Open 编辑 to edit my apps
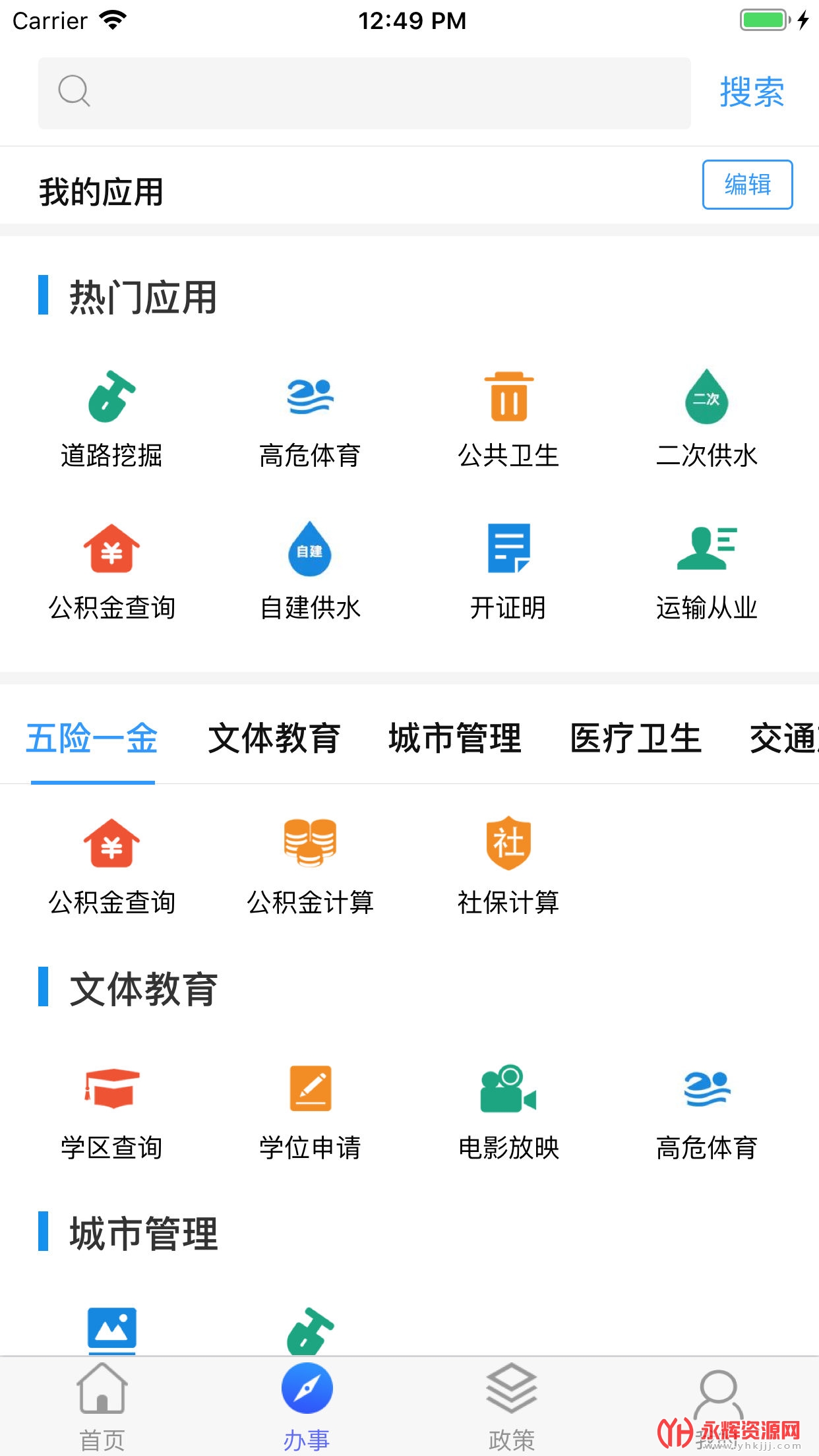The height and width of the screenshot is (1456, 819). (747, 185)
